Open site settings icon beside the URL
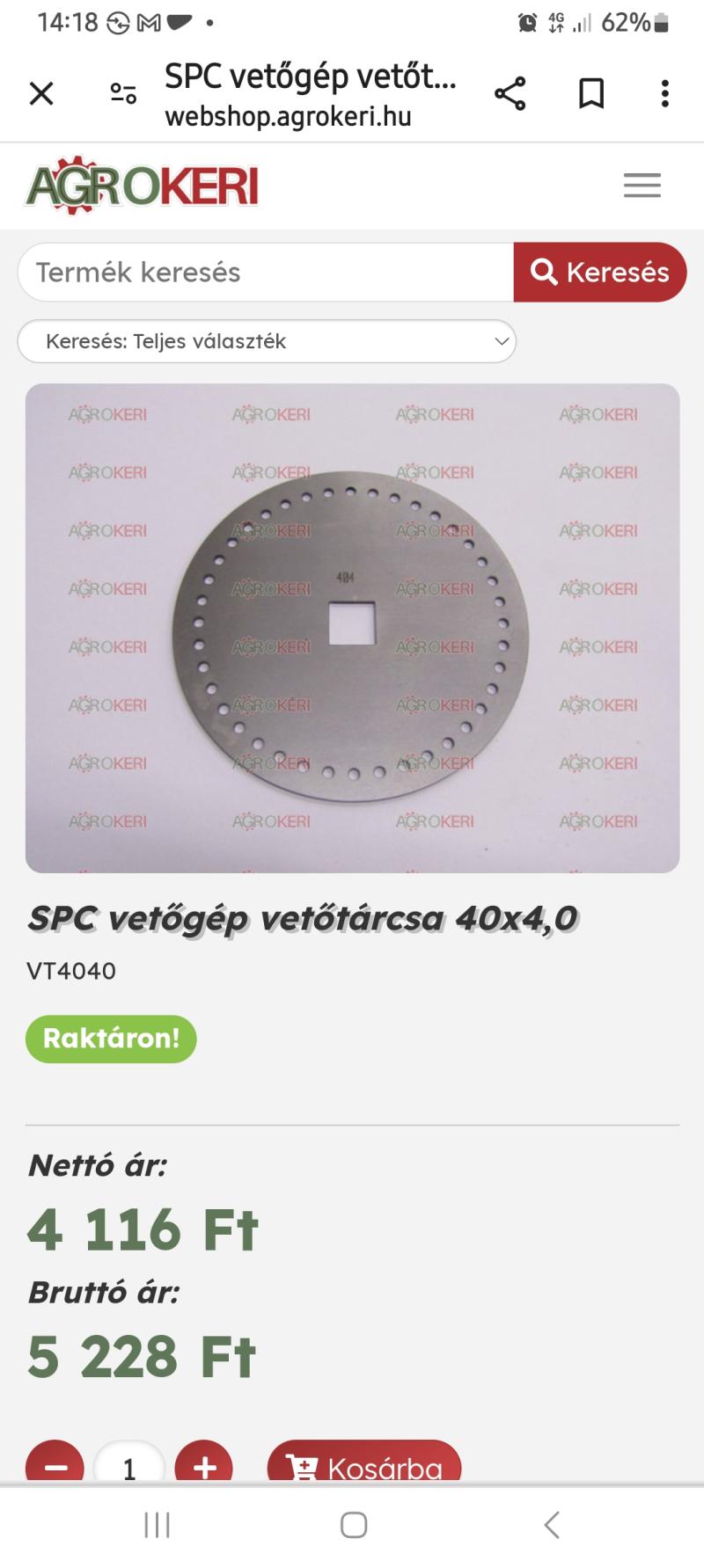Screen dimensions: 704x1568 (123, 93)
